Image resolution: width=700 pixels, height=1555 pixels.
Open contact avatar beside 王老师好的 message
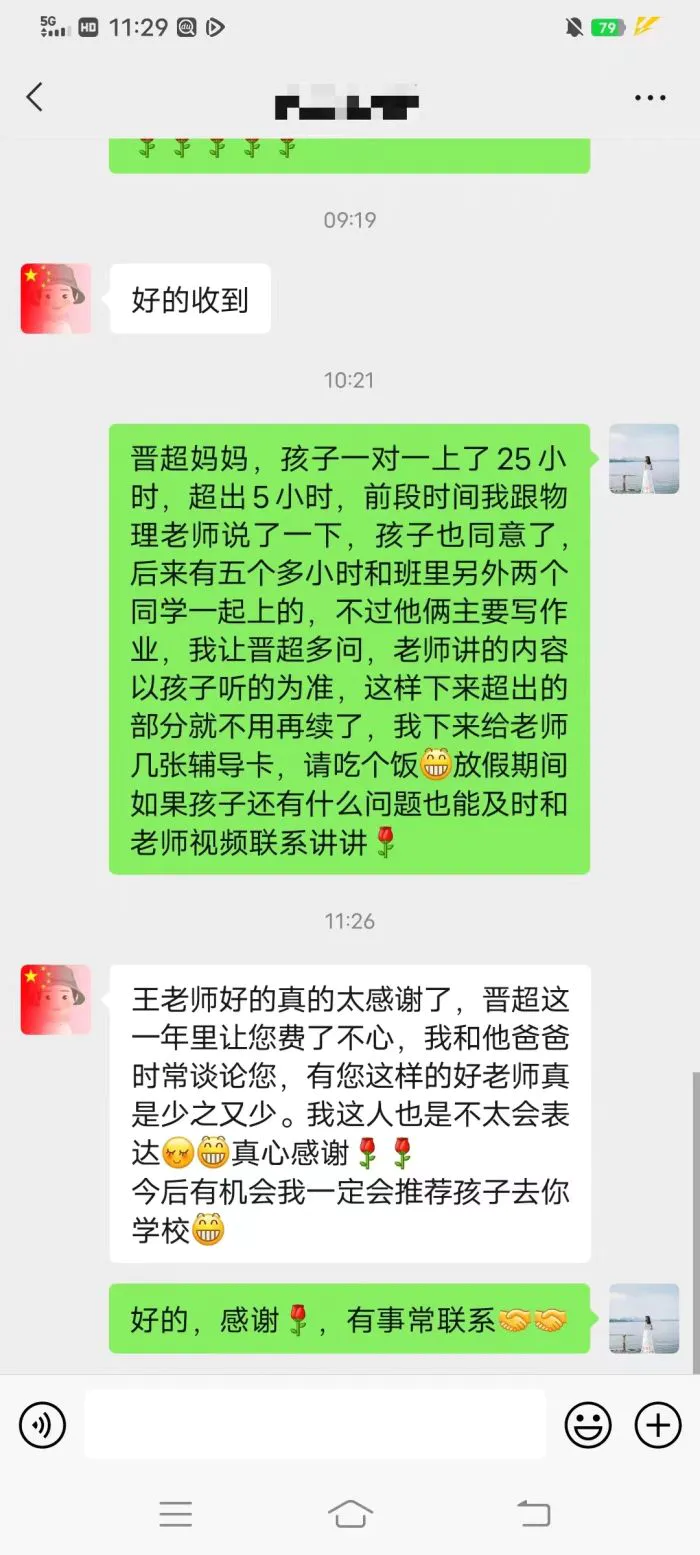[x=56, y=999]
